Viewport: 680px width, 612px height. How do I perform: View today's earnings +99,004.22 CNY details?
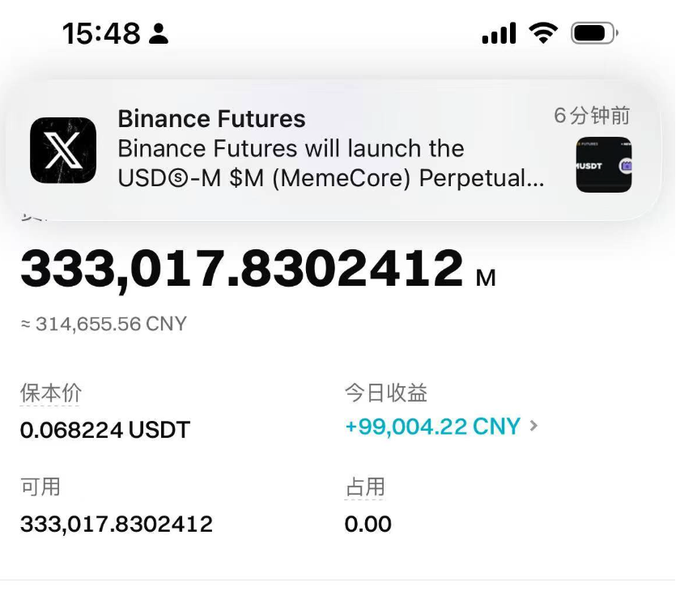(x=441, y=427)
